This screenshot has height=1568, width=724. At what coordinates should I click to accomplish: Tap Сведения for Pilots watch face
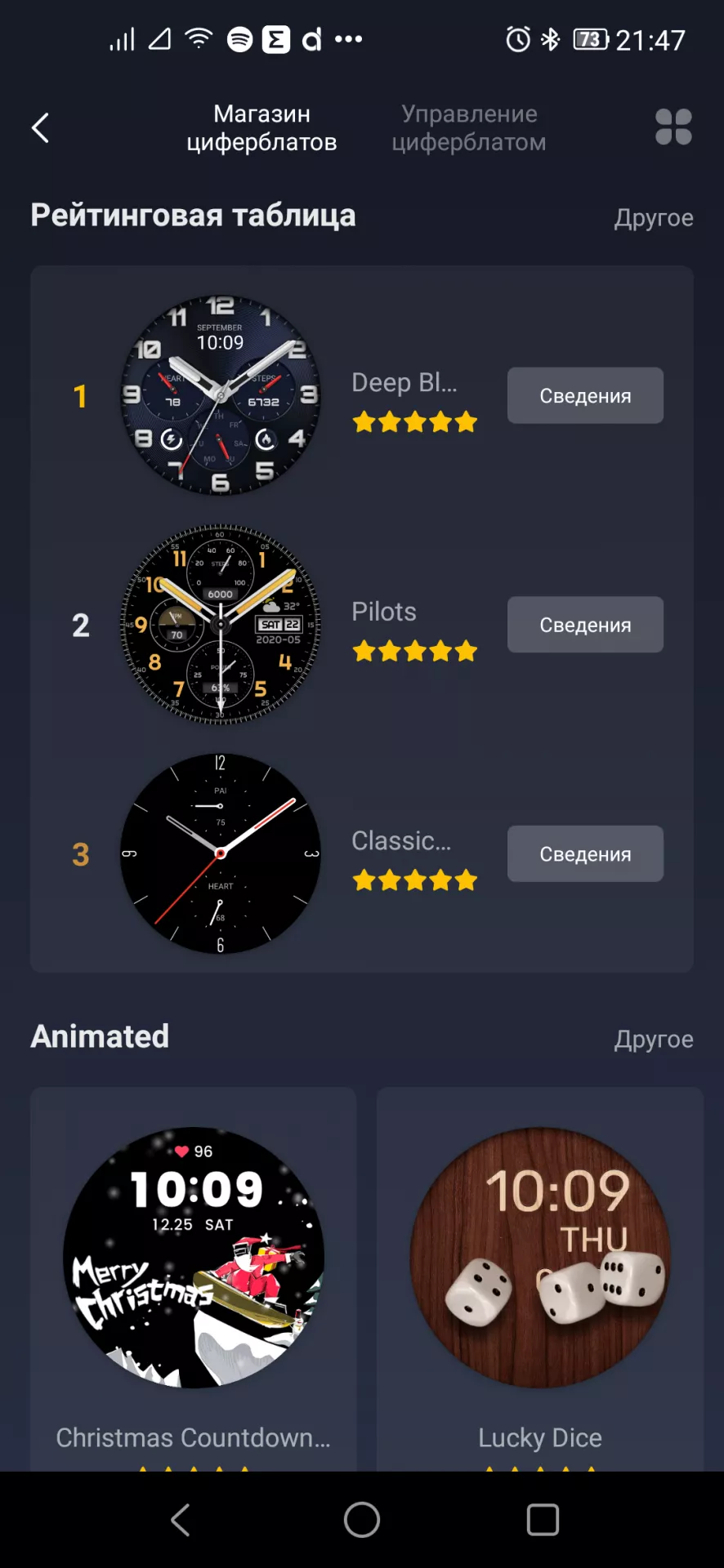pos(585,625)
